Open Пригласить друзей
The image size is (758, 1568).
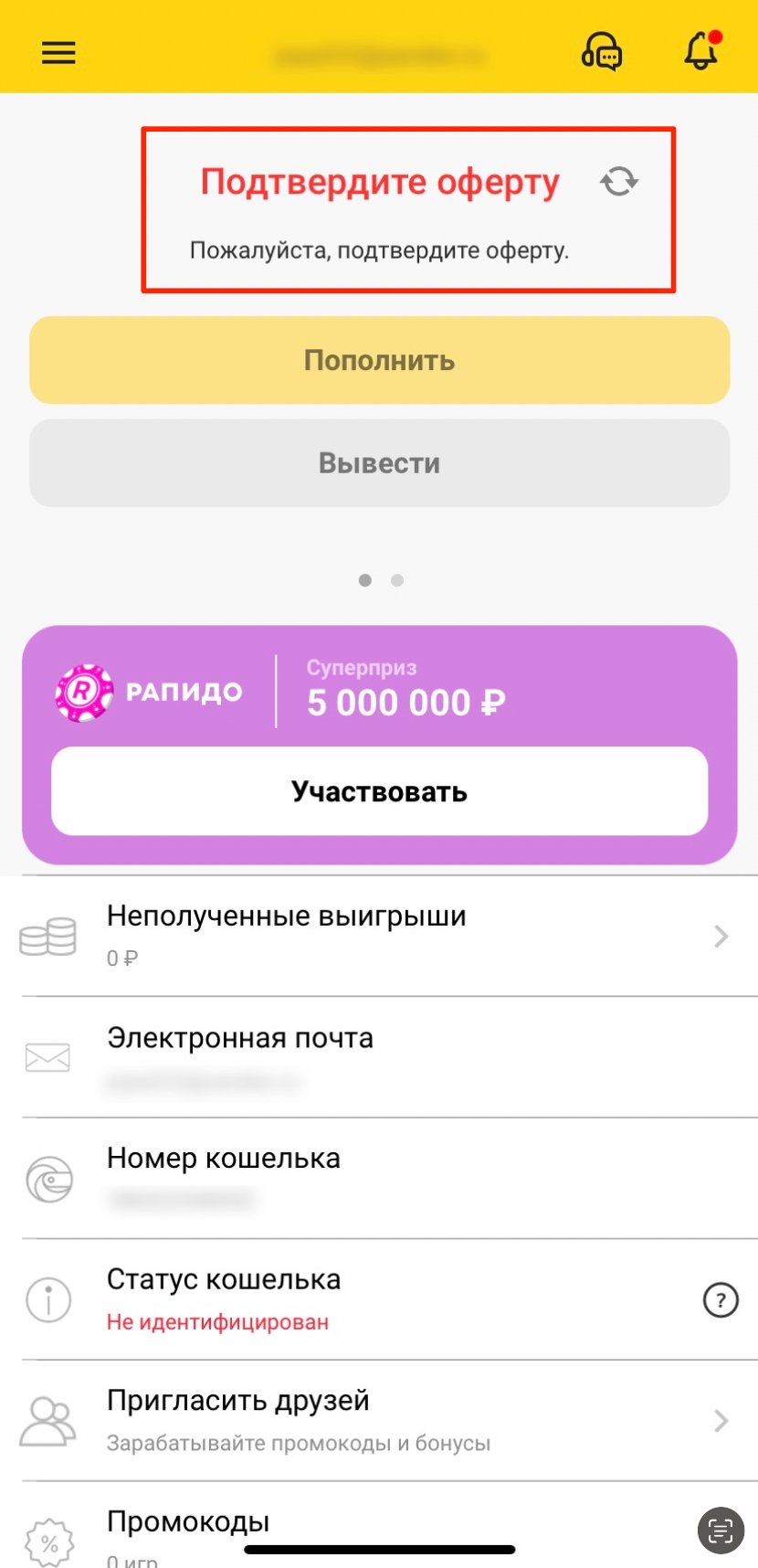click(379, 1420)
